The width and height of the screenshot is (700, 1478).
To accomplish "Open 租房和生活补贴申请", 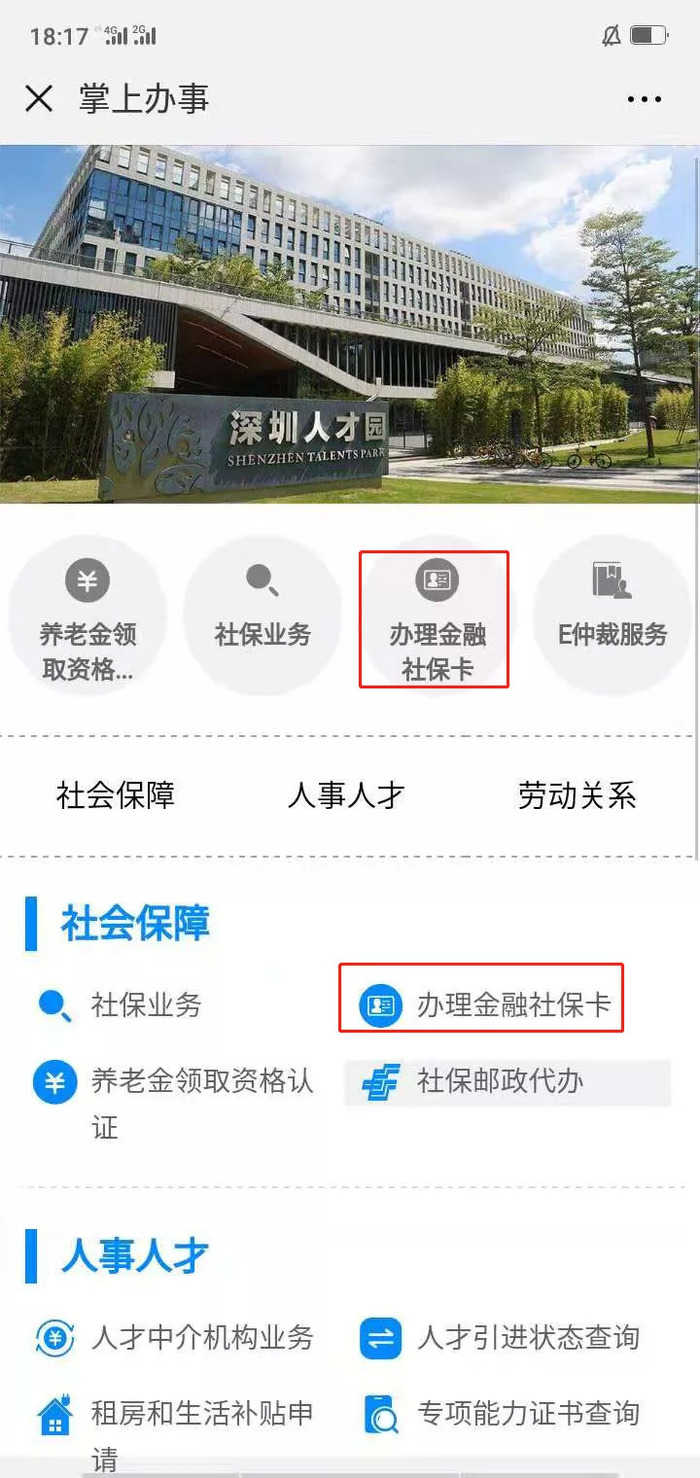I will [202, 1414].
